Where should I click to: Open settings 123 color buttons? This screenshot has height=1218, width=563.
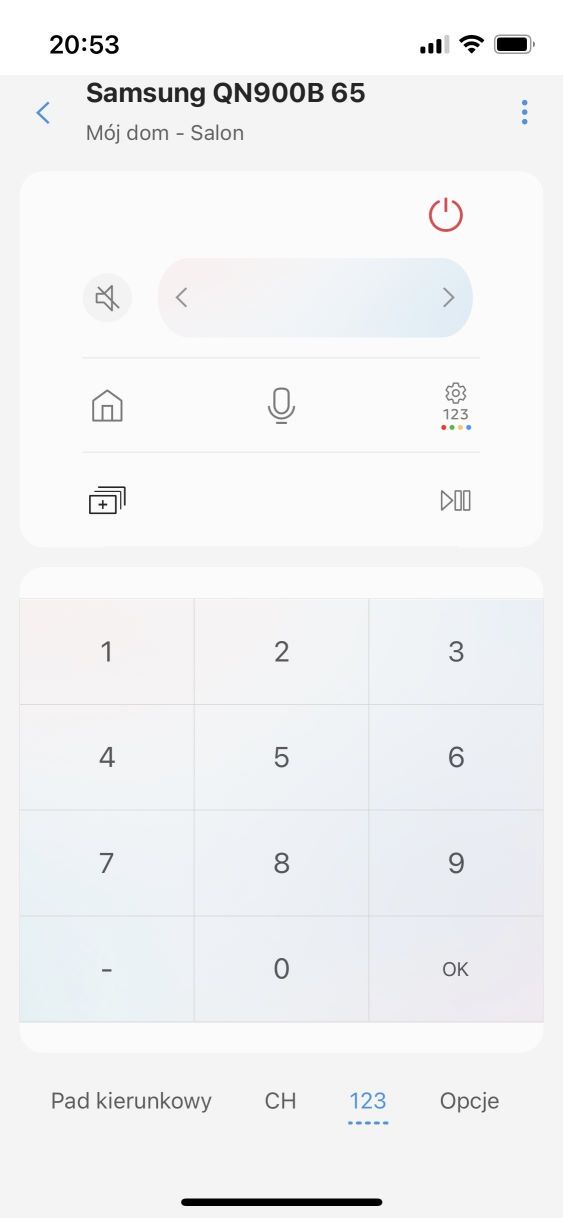point(456,406)
